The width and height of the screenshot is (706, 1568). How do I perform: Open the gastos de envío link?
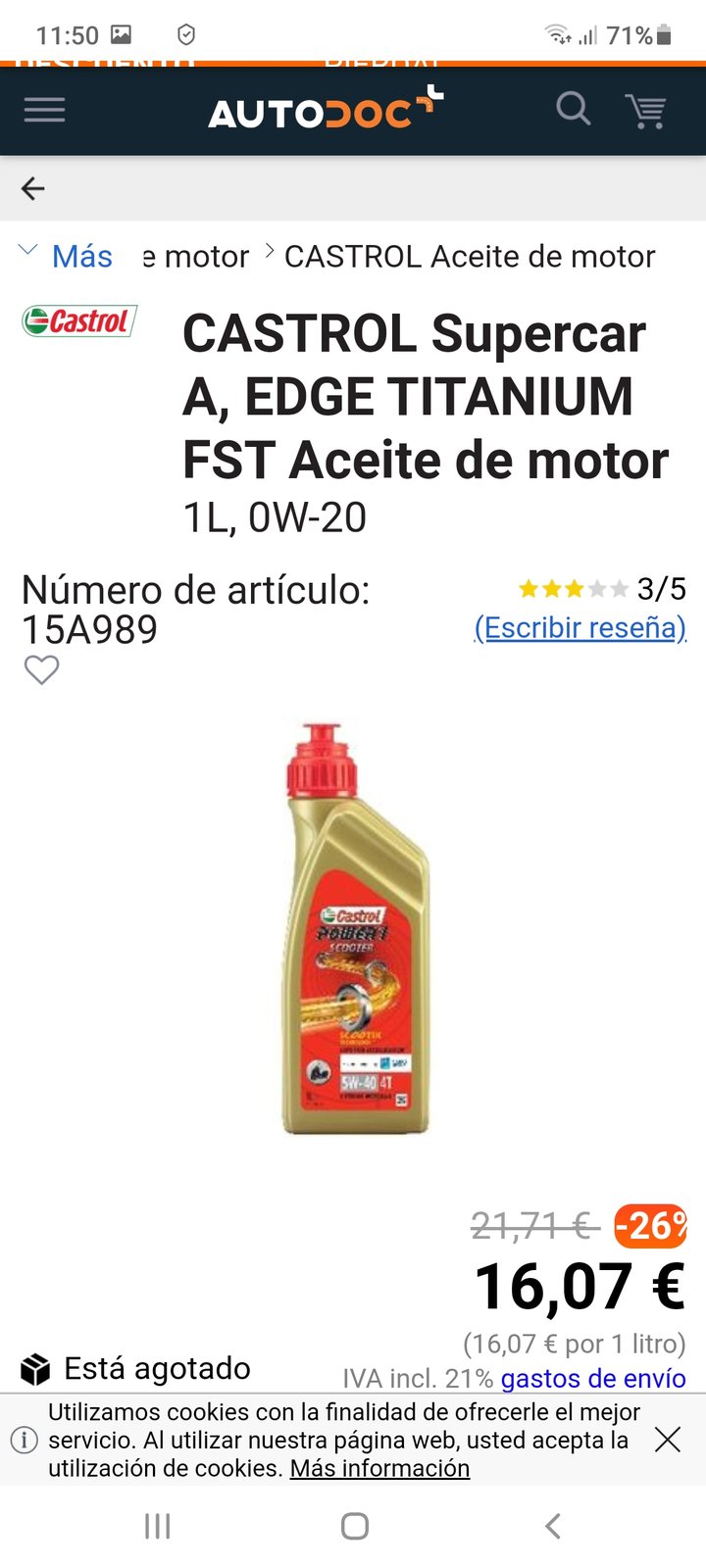point(593,1378)
